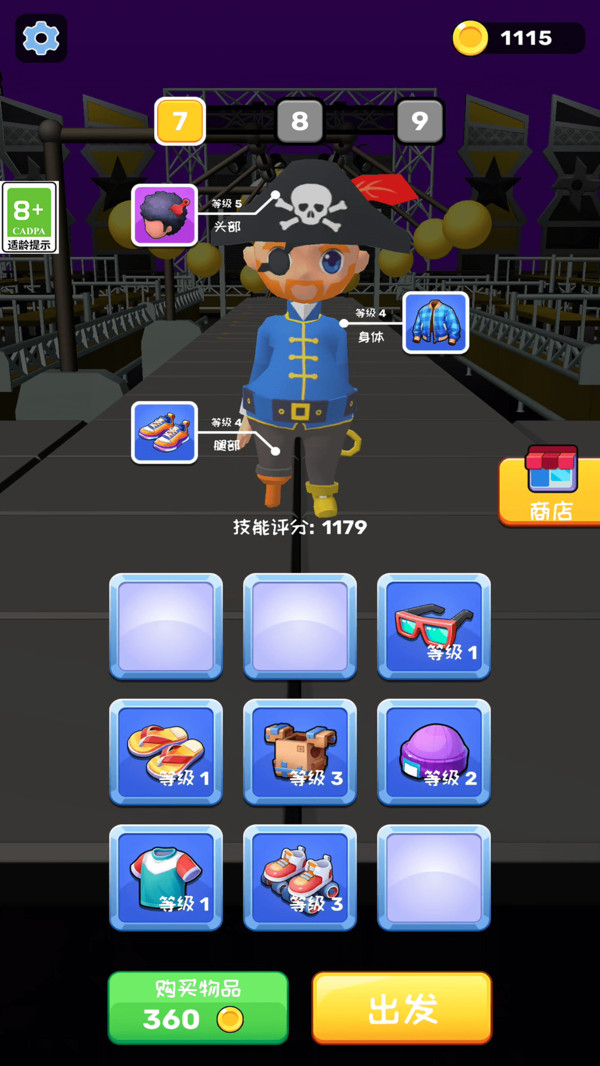Viewport: 600px width, 1066px height.
Task: Select the T-shirt item 等级 1
Action: (166, 877)
